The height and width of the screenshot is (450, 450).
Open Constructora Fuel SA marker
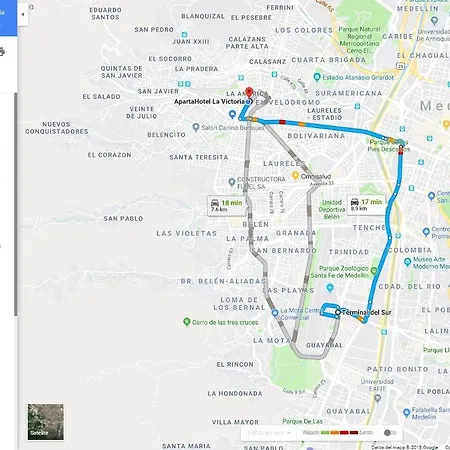[232, 182]
